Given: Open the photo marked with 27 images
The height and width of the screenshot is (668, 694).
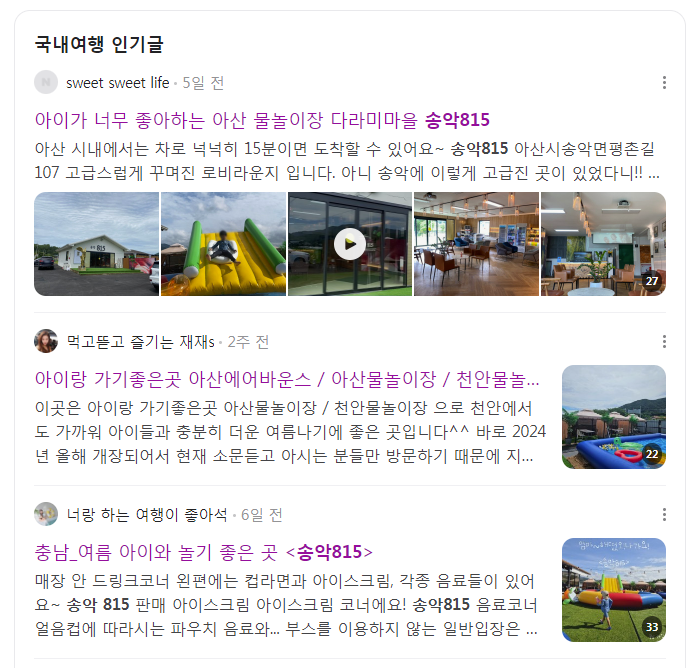Looking at the screenshot, I should pos(603,244).
